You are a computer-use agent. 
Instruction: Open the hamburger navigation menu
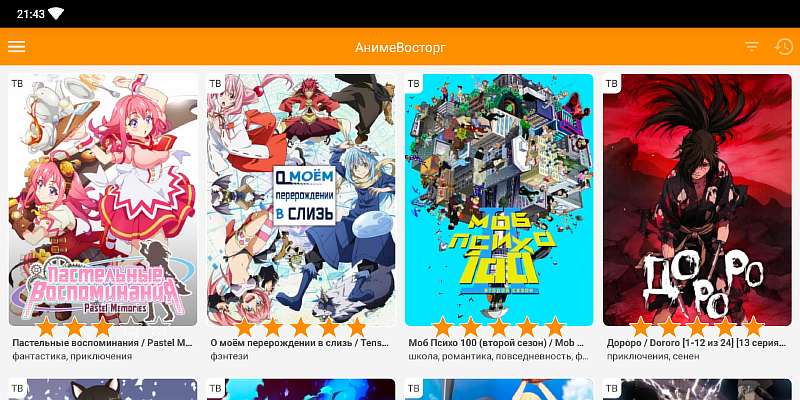[16, 47]
